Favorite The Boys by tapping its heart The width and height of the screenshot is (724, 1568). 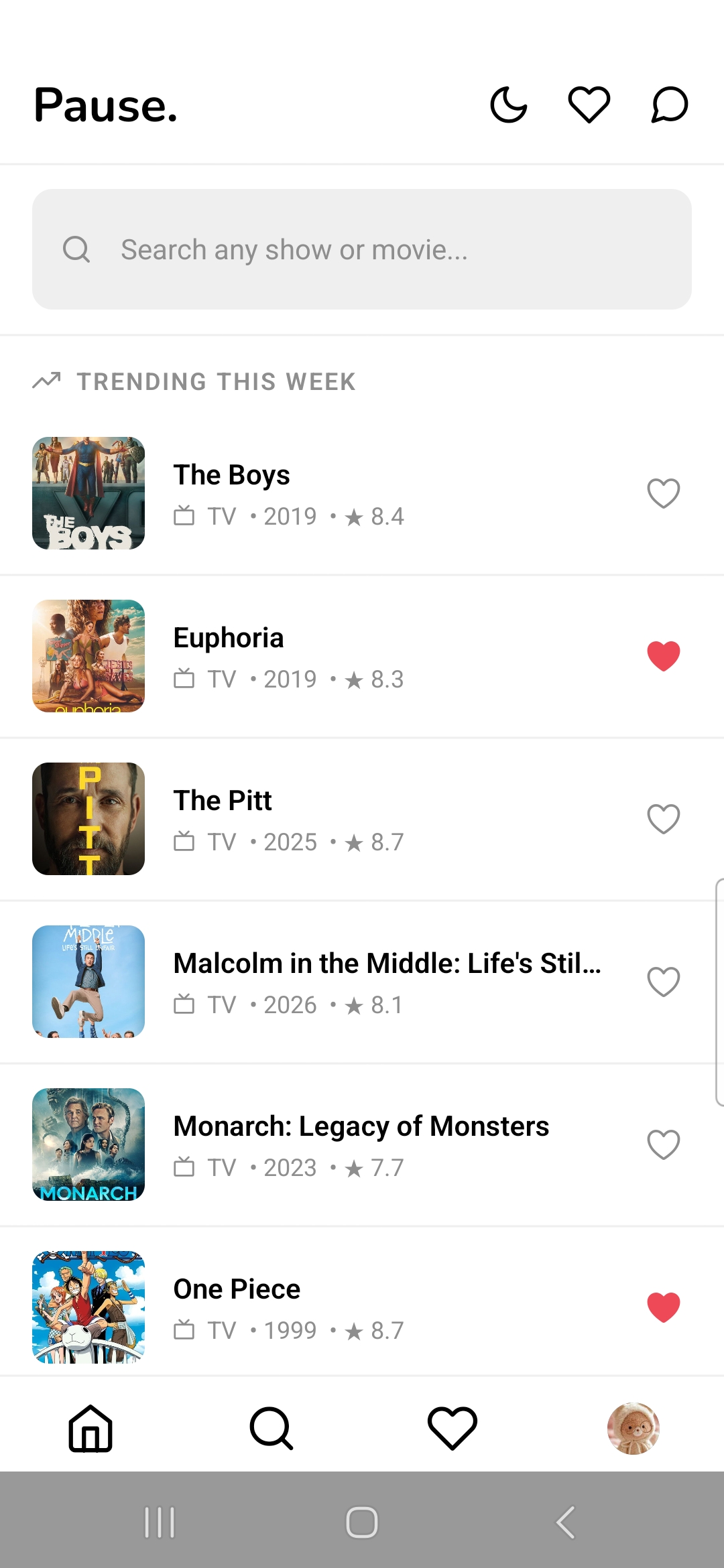click(663, 493)
